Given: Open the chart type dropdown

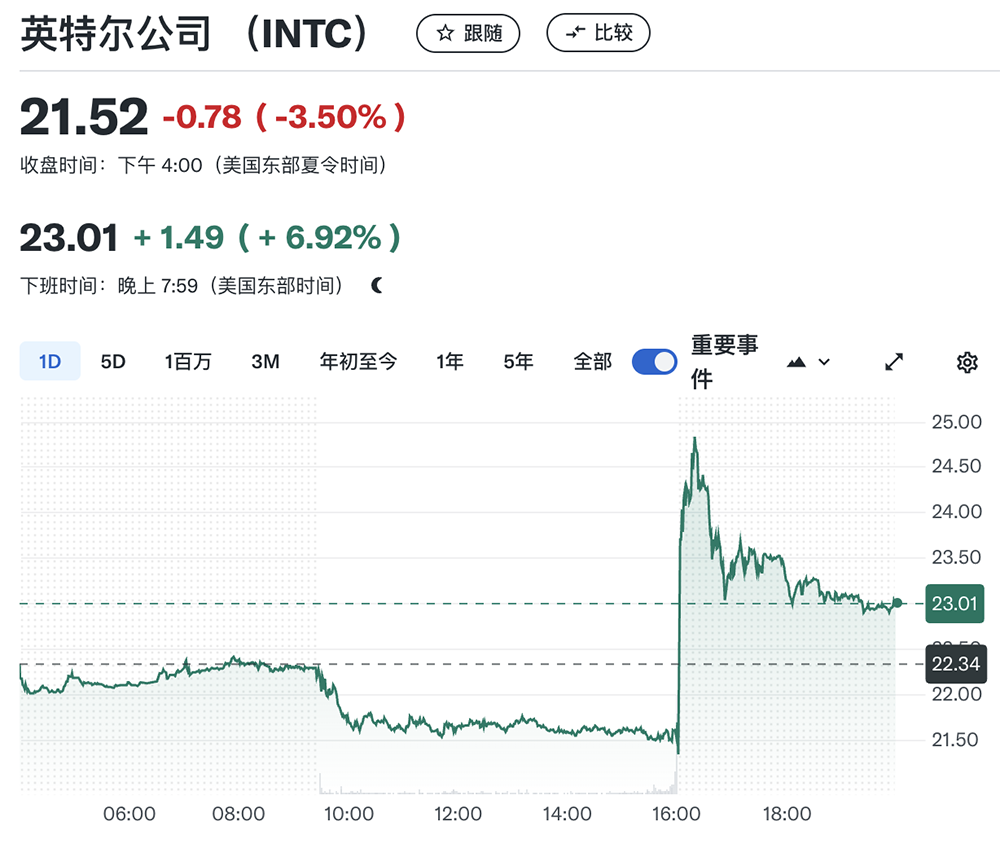Looking at the screenshot, I should (808, 362).
